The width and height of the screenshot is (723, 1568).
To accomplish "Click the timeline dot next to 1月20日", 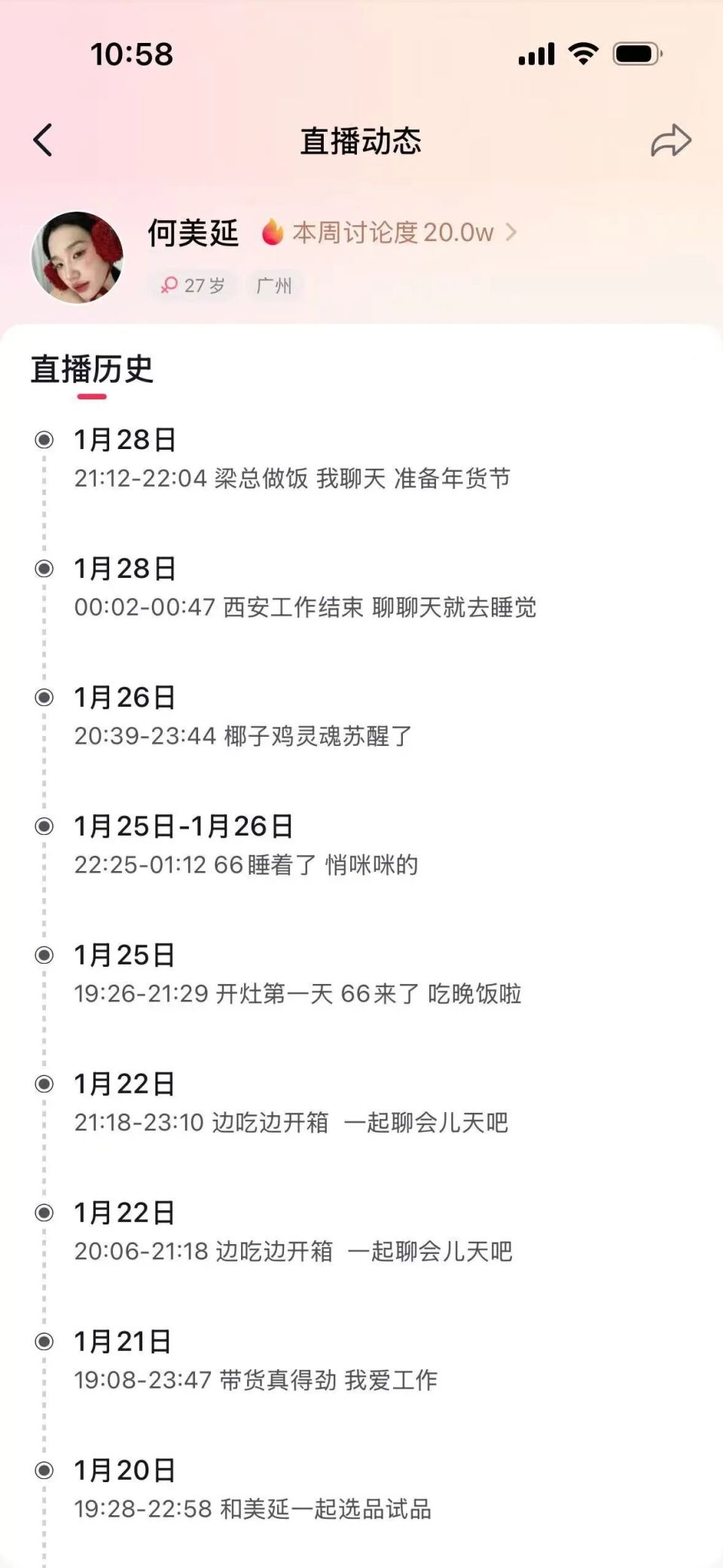I will pyautogui.click(x=43, y=1469).
